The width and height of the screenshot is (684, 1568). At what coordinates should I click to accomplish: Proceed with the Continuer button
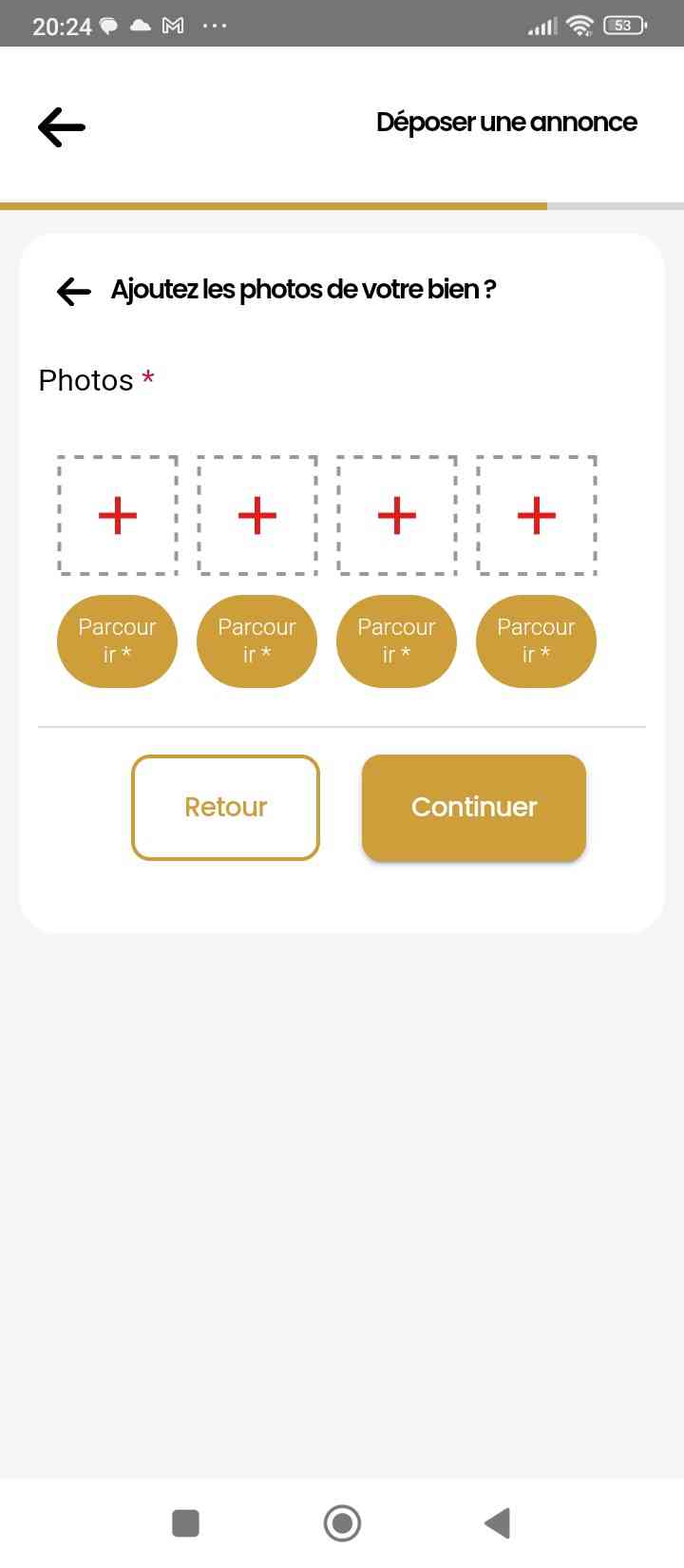[474, 808]
